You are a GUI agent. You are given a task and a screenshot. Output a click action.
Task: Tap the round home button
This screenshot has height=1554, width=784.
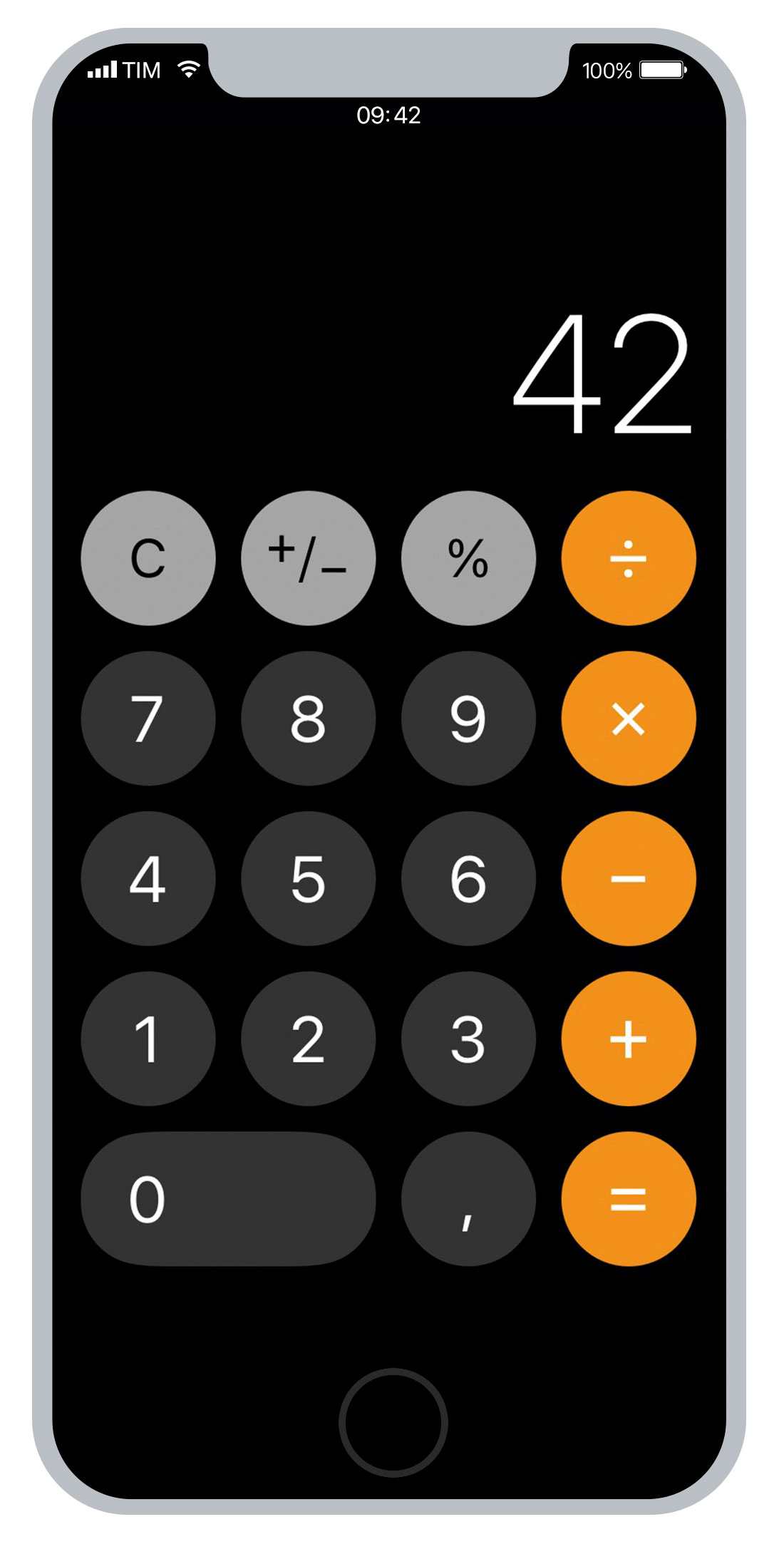(393, 1422)
